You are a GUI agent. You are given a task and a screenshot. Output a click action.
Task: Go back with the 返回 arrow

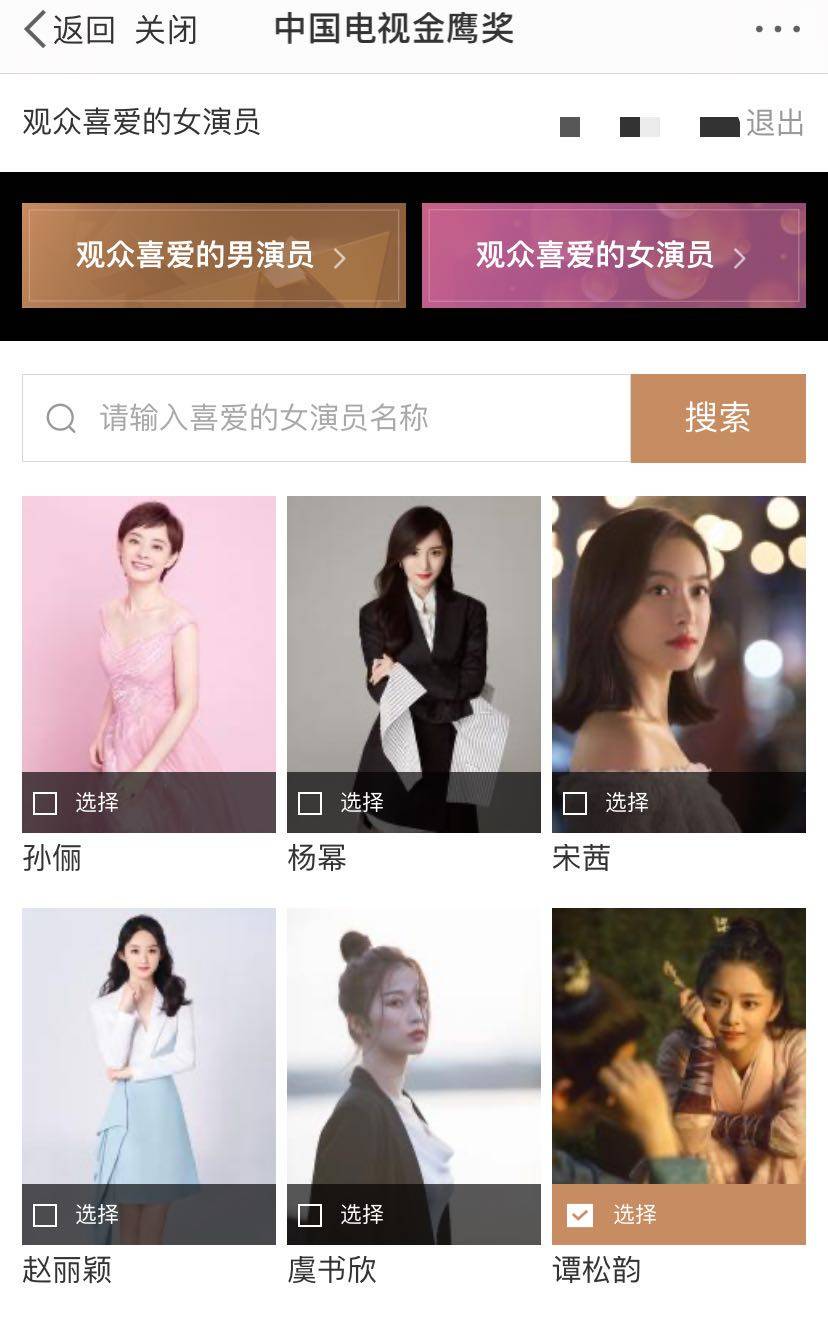[68, 30]
